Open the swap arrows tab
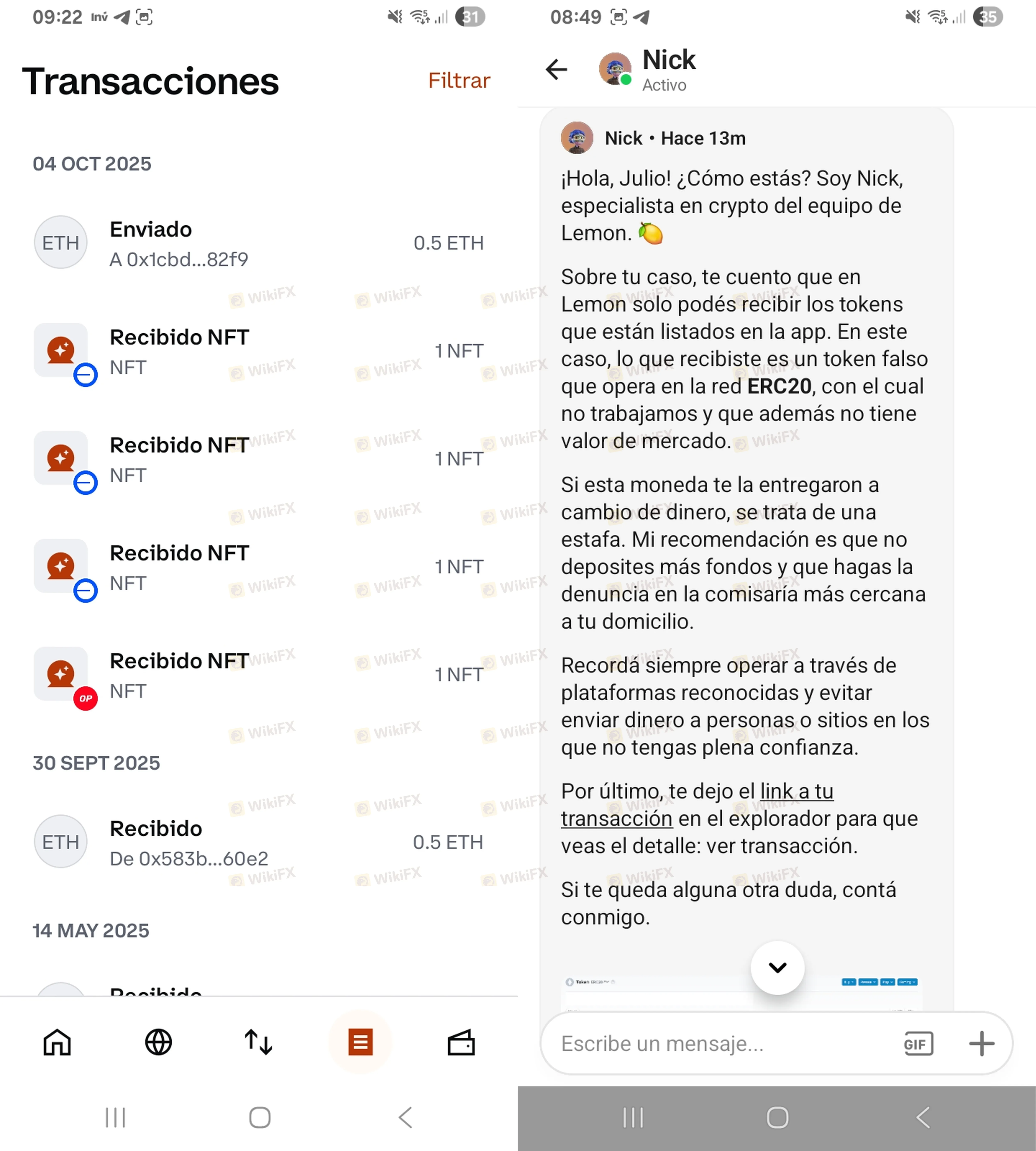This screenshot has height=1151, width=1036. pyautogui.click(x=259, y=1042)
